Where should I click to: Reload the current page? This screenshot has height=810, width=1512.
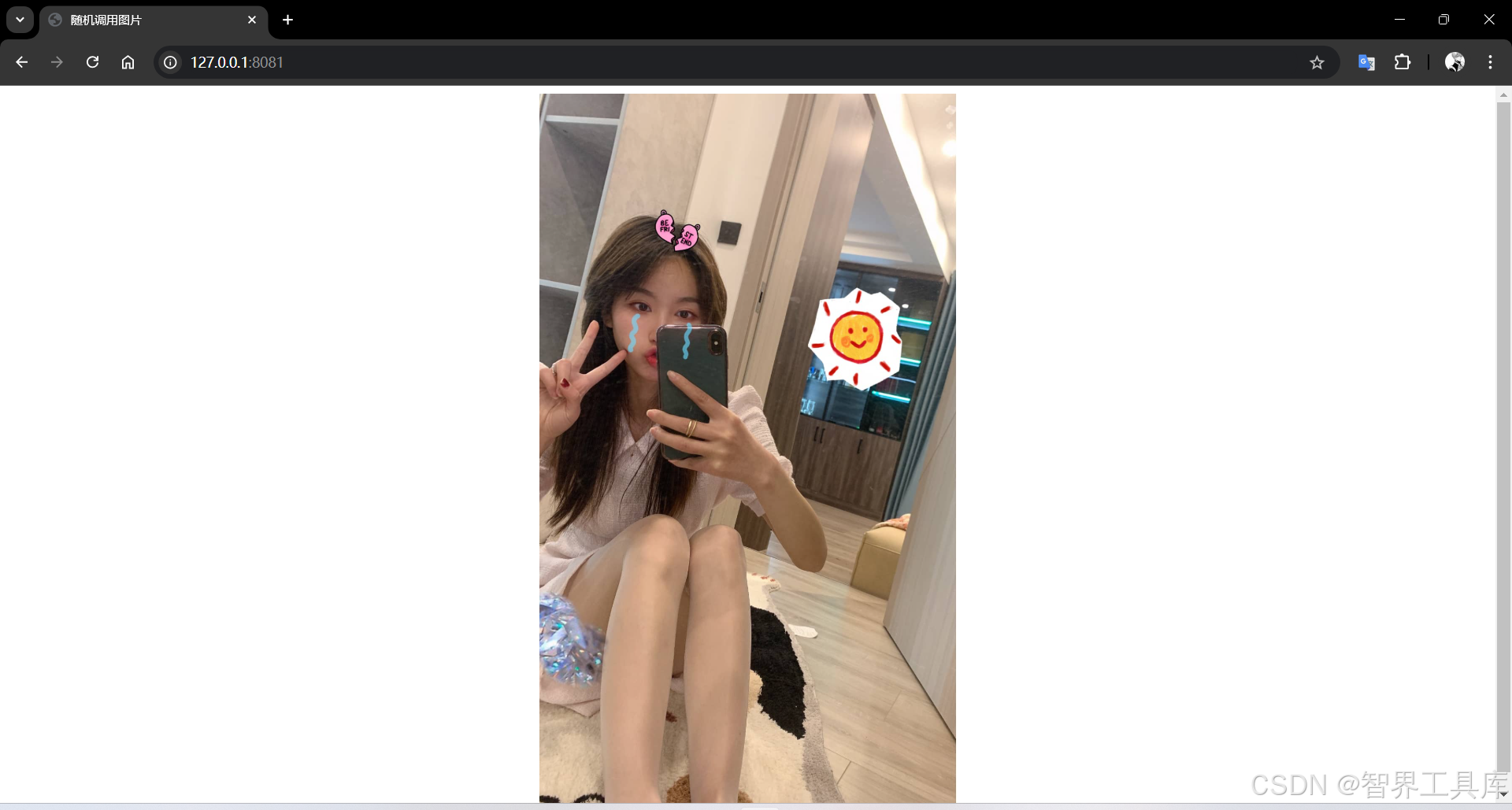[92, 62]
